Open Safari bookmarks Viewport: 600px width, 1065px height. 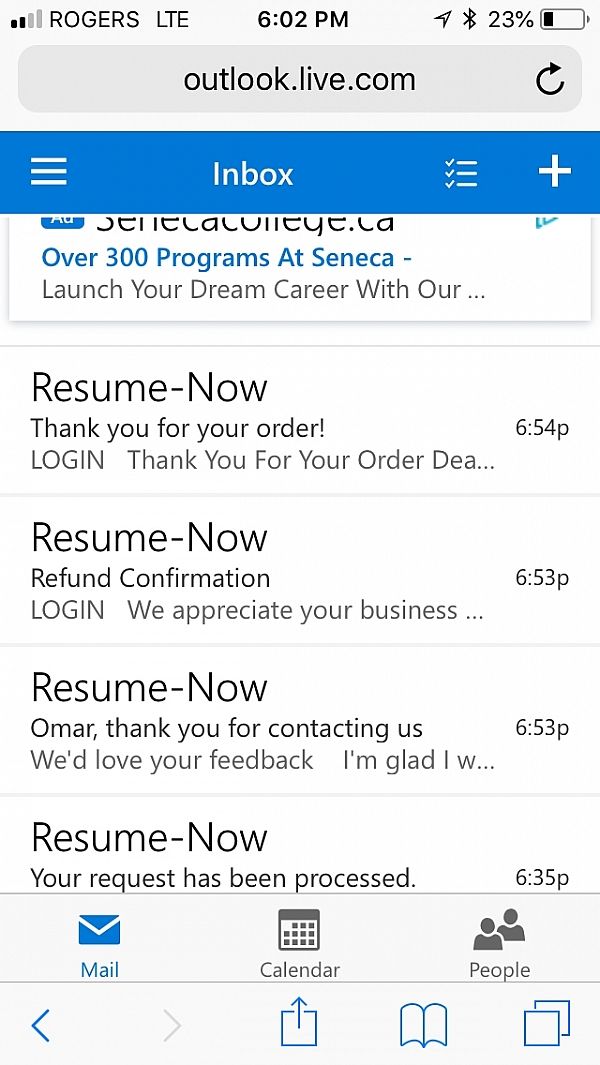[423, 1025]
